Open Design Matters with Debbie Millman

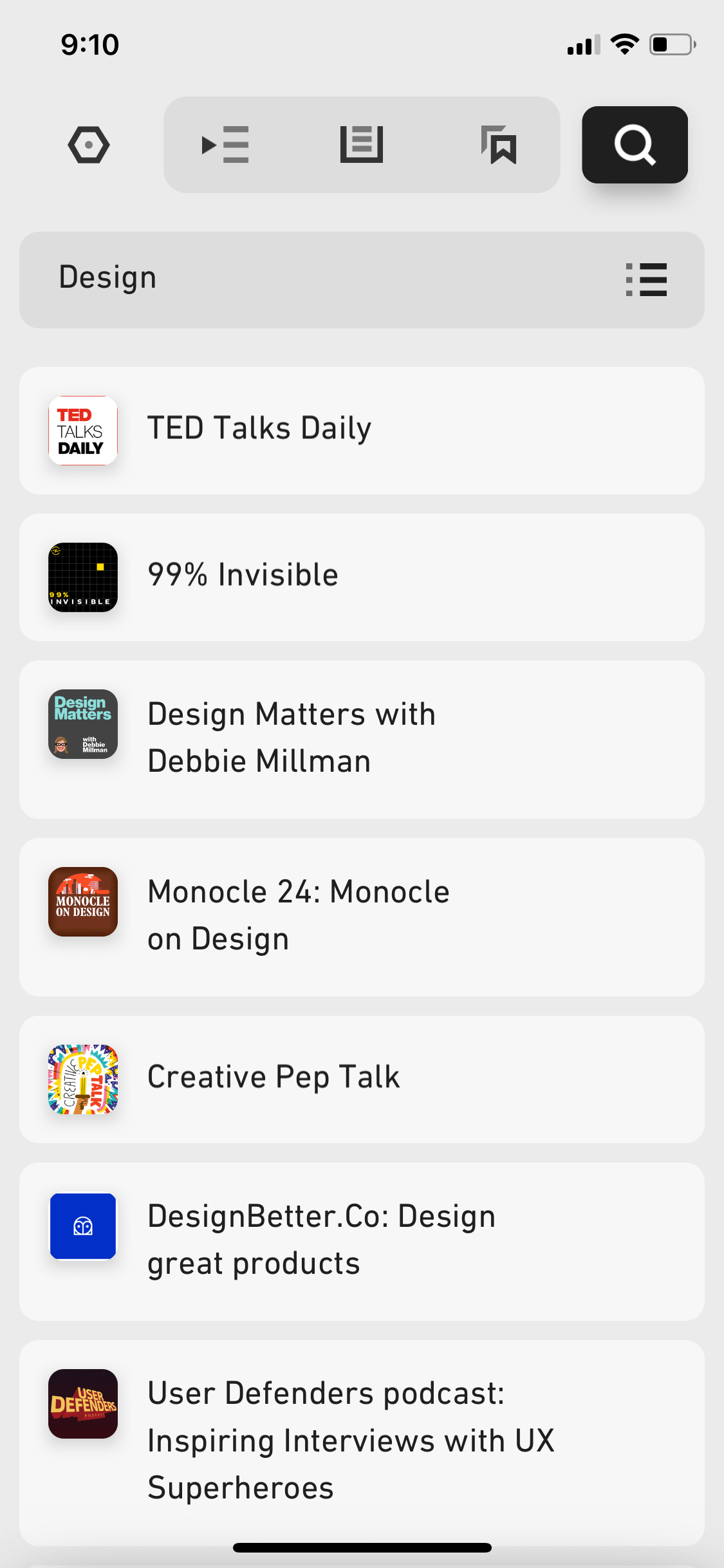[362, 740]
